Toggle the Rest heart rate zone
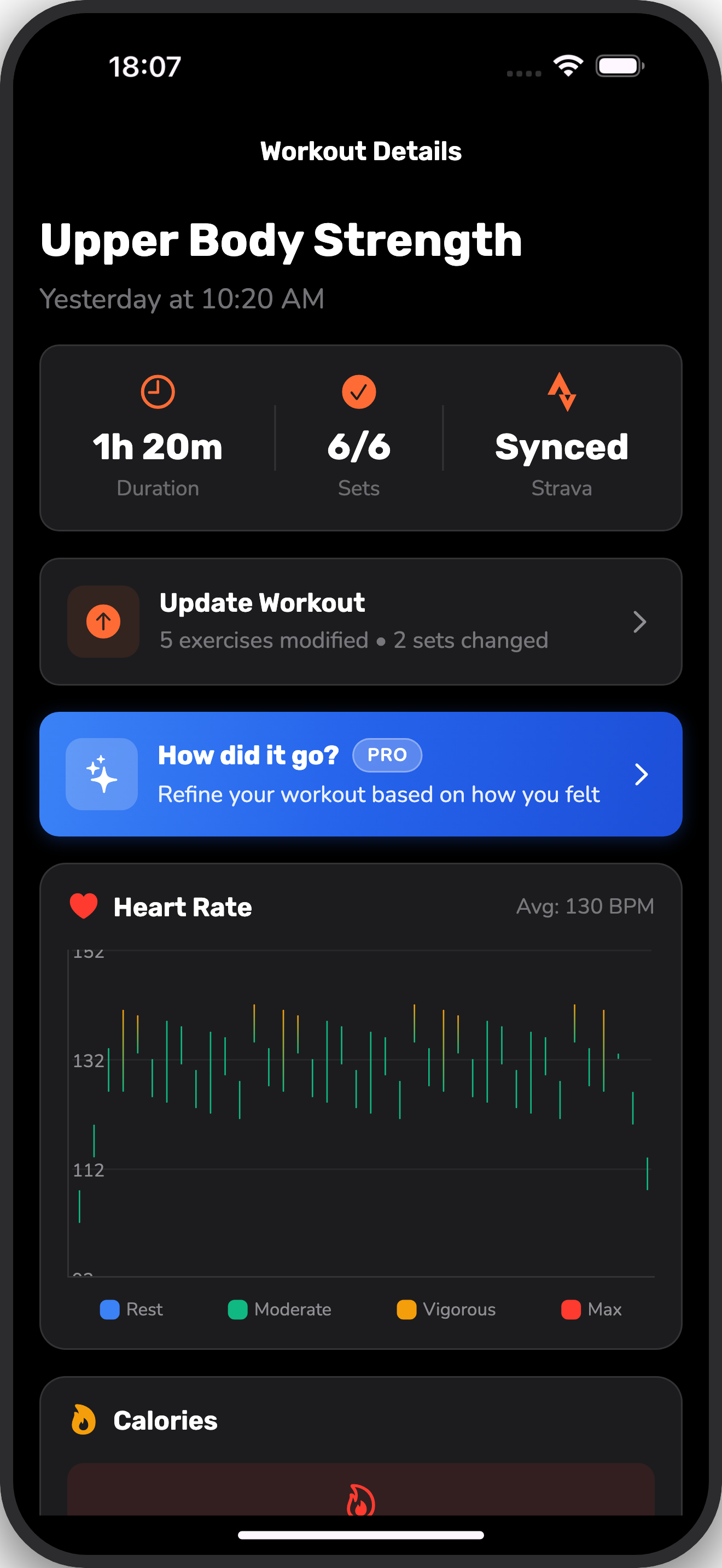Screen dimensions: 722x1568 pos(110,1309)
